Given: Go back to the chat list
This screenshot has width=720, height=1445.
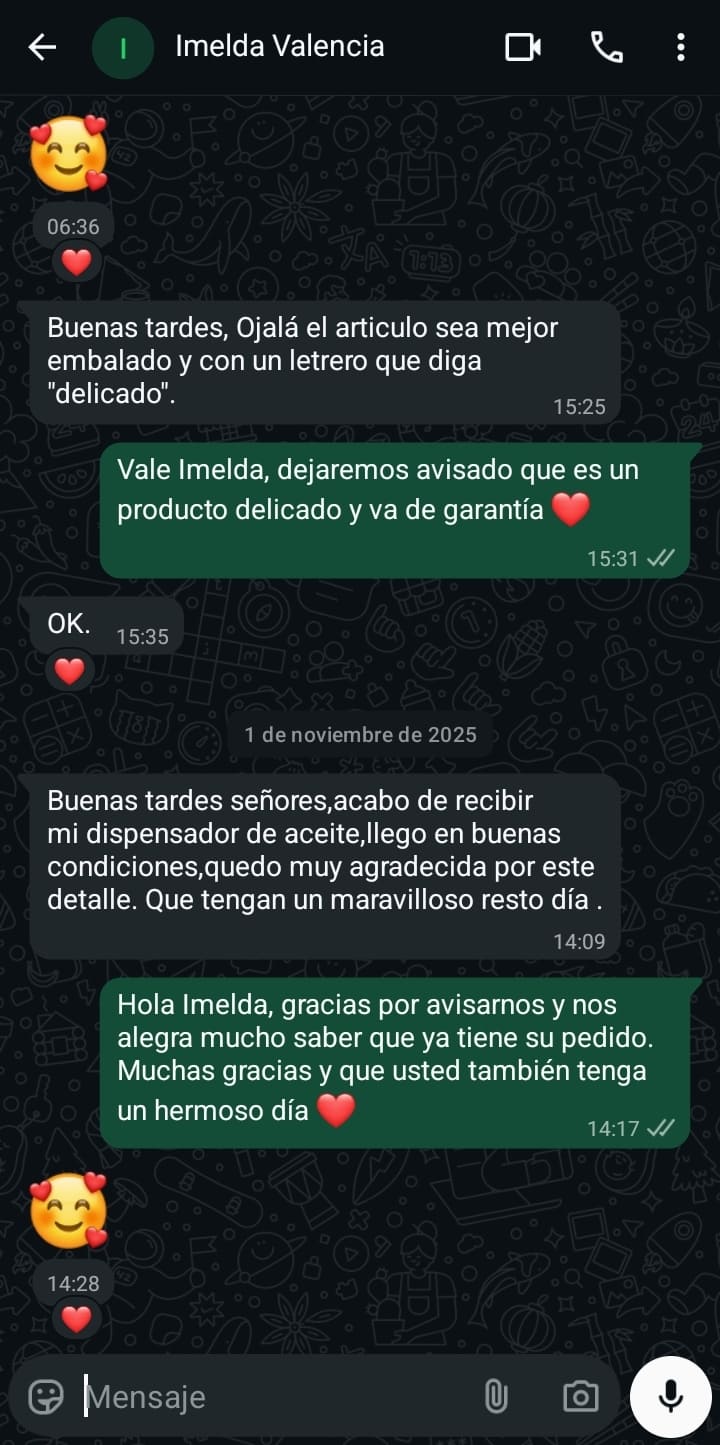Looking at the screenshot, I should [x=42, y=47].
